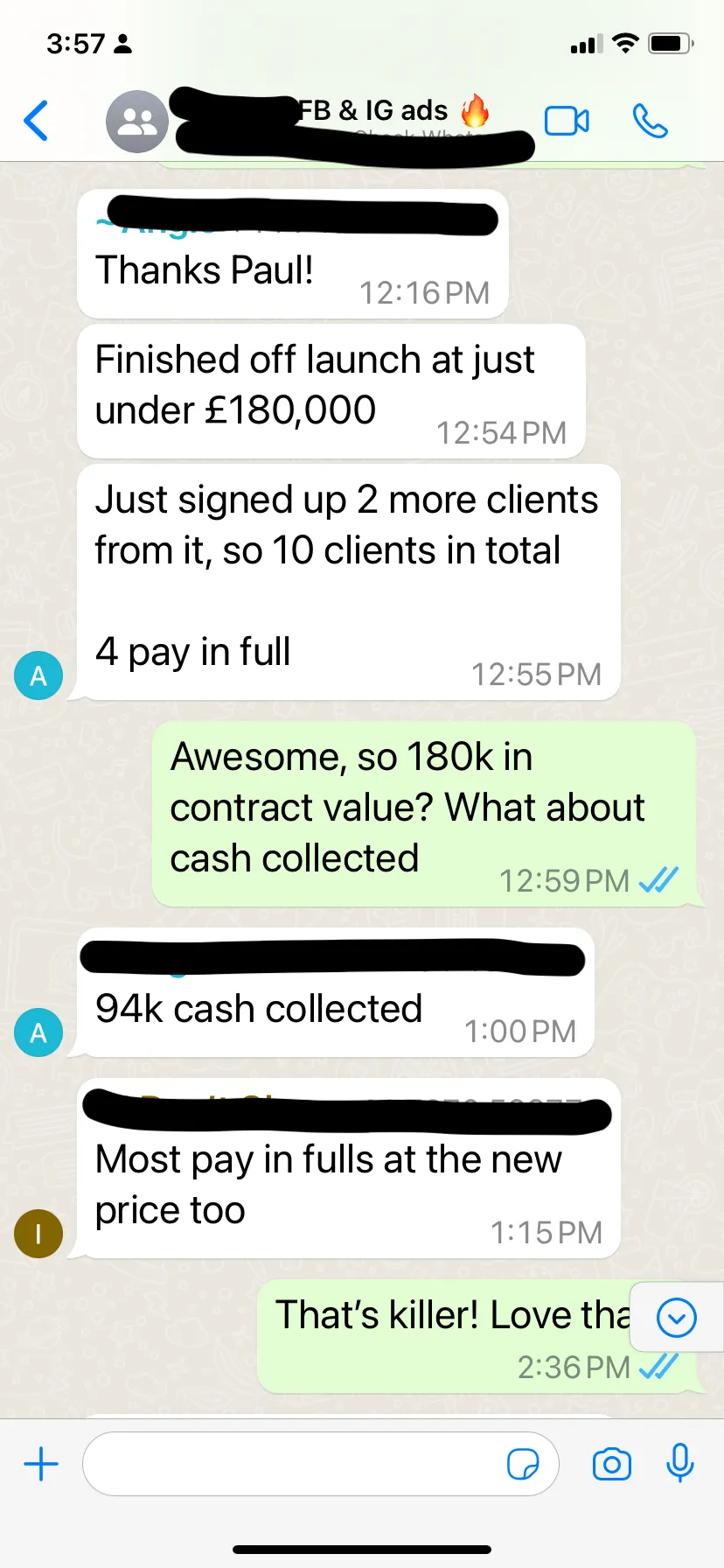
Task: Open profile of sender beside "94k cash collected"
Action: pyautogui.click(x=38, y=1032)
